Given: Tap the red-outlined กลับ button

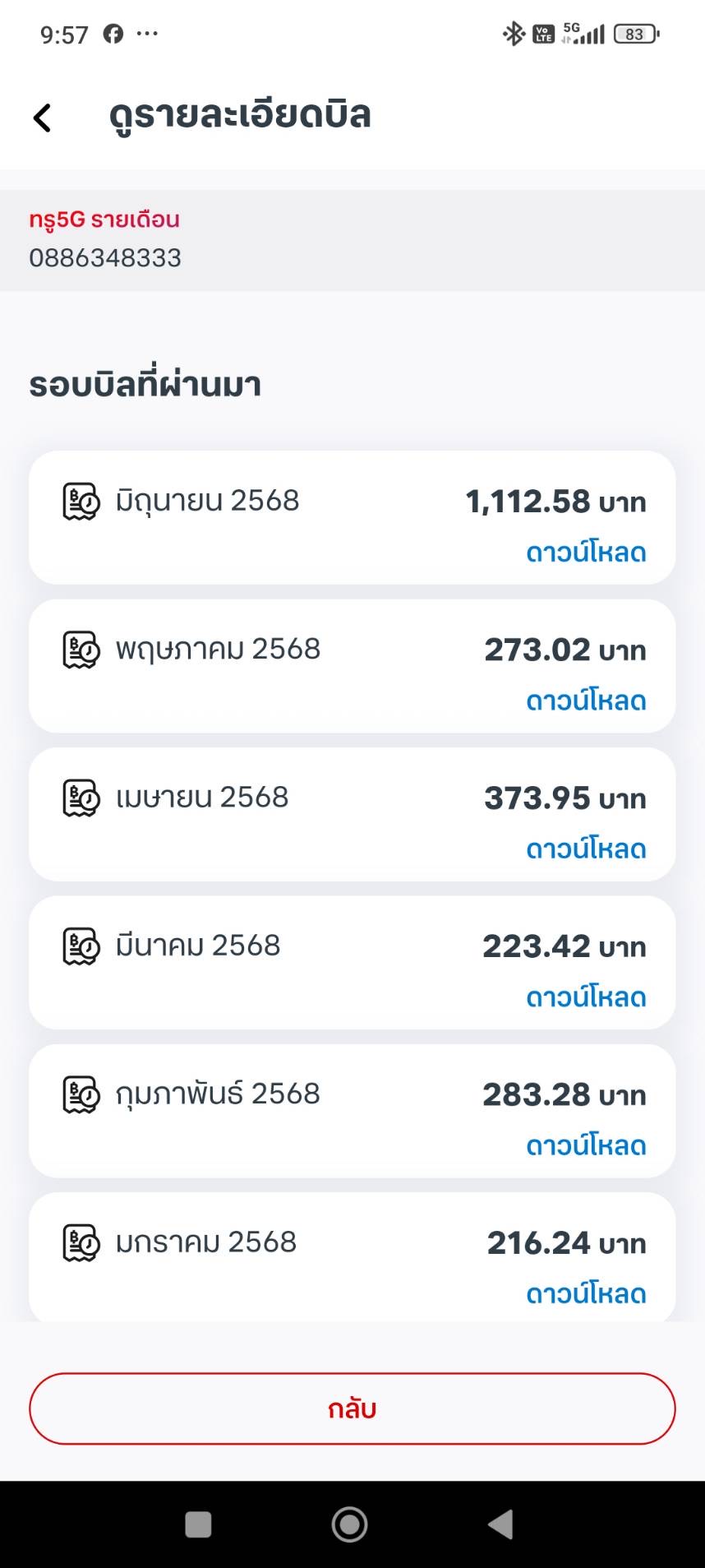Looking at the screenshot, I should 352,1408.
